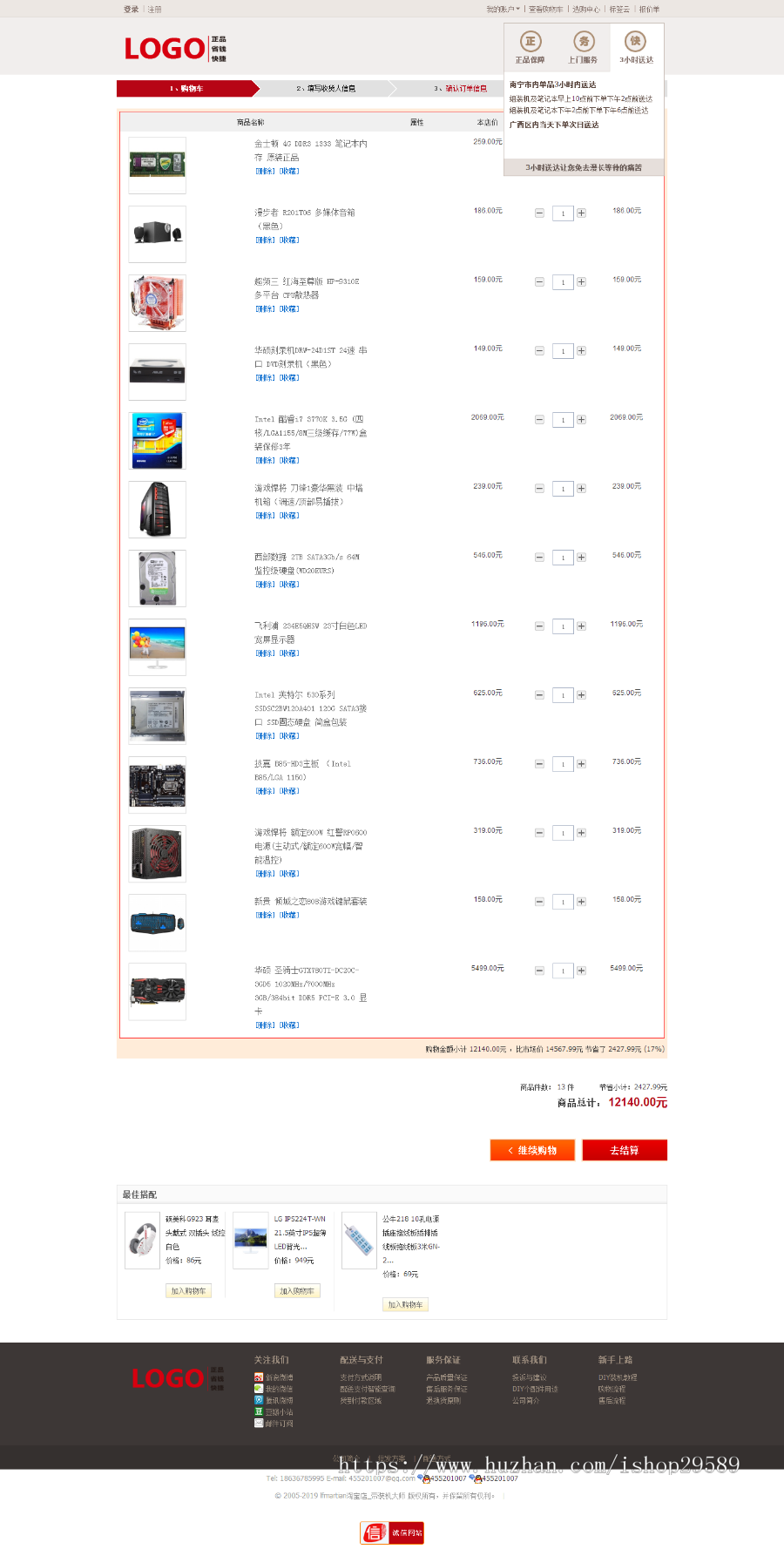Add LG IPS224T-WN monitor to cart
Viewport: 784px width, 1556px height.
pyautogui.click(x=297, y=1290)
